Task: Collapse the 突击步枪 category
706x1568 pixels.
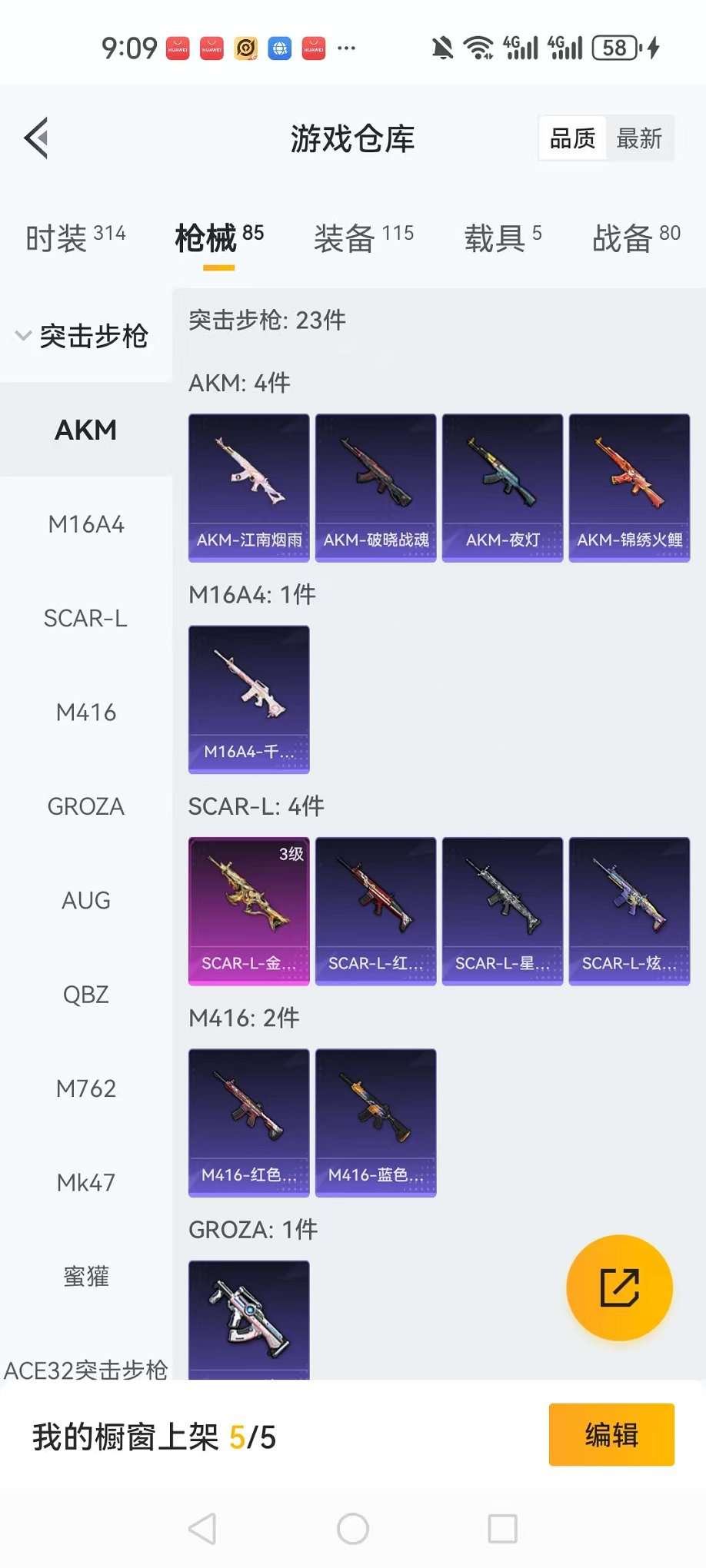Action: [x=83, y=336]
